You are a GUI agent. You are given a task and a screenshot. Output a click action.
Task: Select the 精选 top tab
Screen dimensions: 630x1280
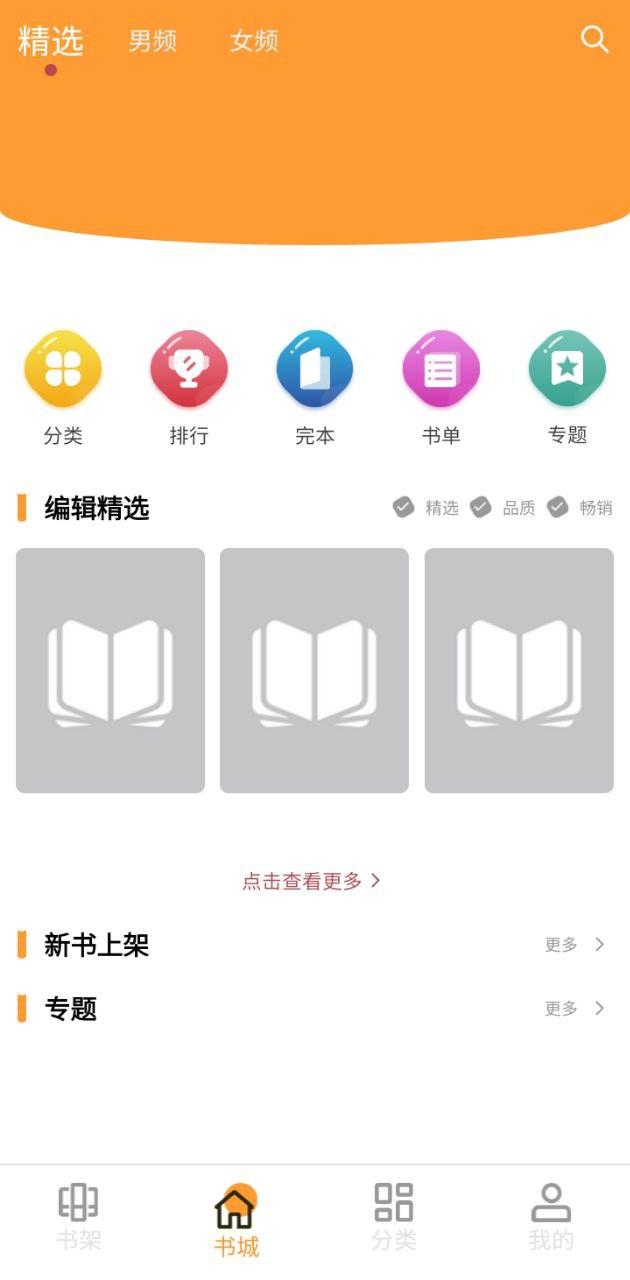pos(50,41)
